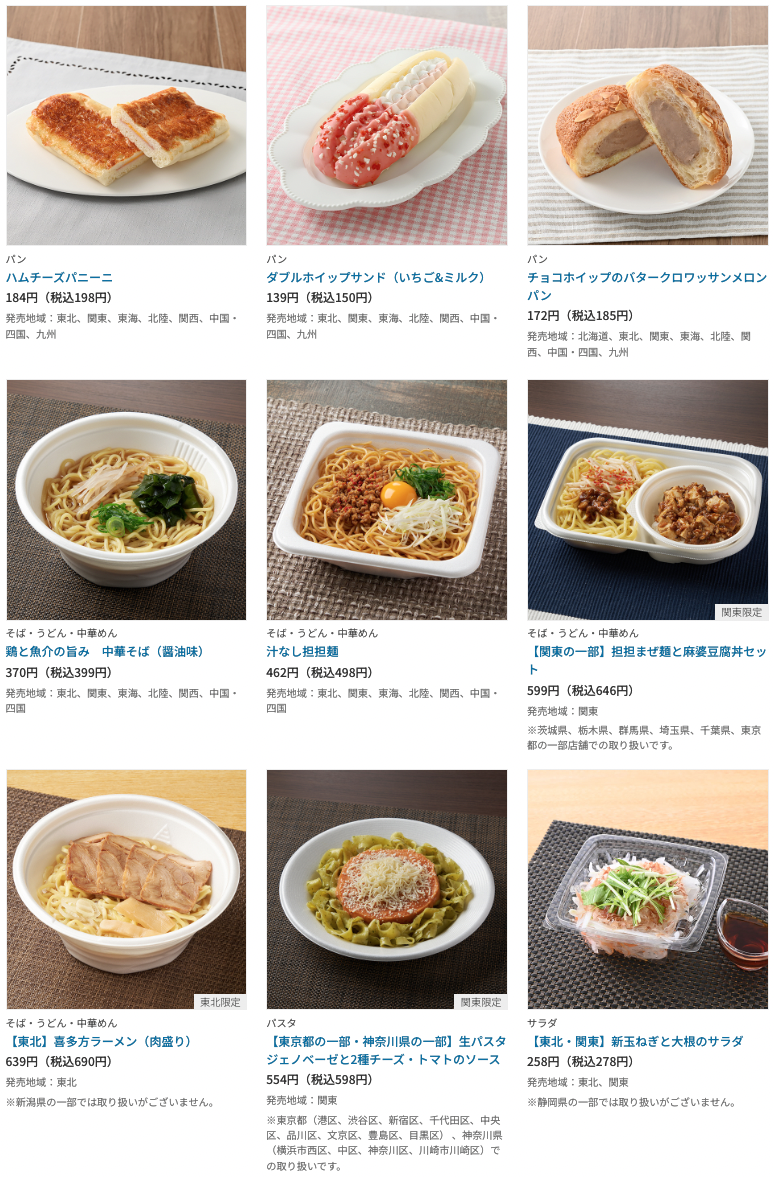Tap the 新玉ねぎと大根のサラダ product photo
This screenshot has height=1177, width=774.
(648, 889)
